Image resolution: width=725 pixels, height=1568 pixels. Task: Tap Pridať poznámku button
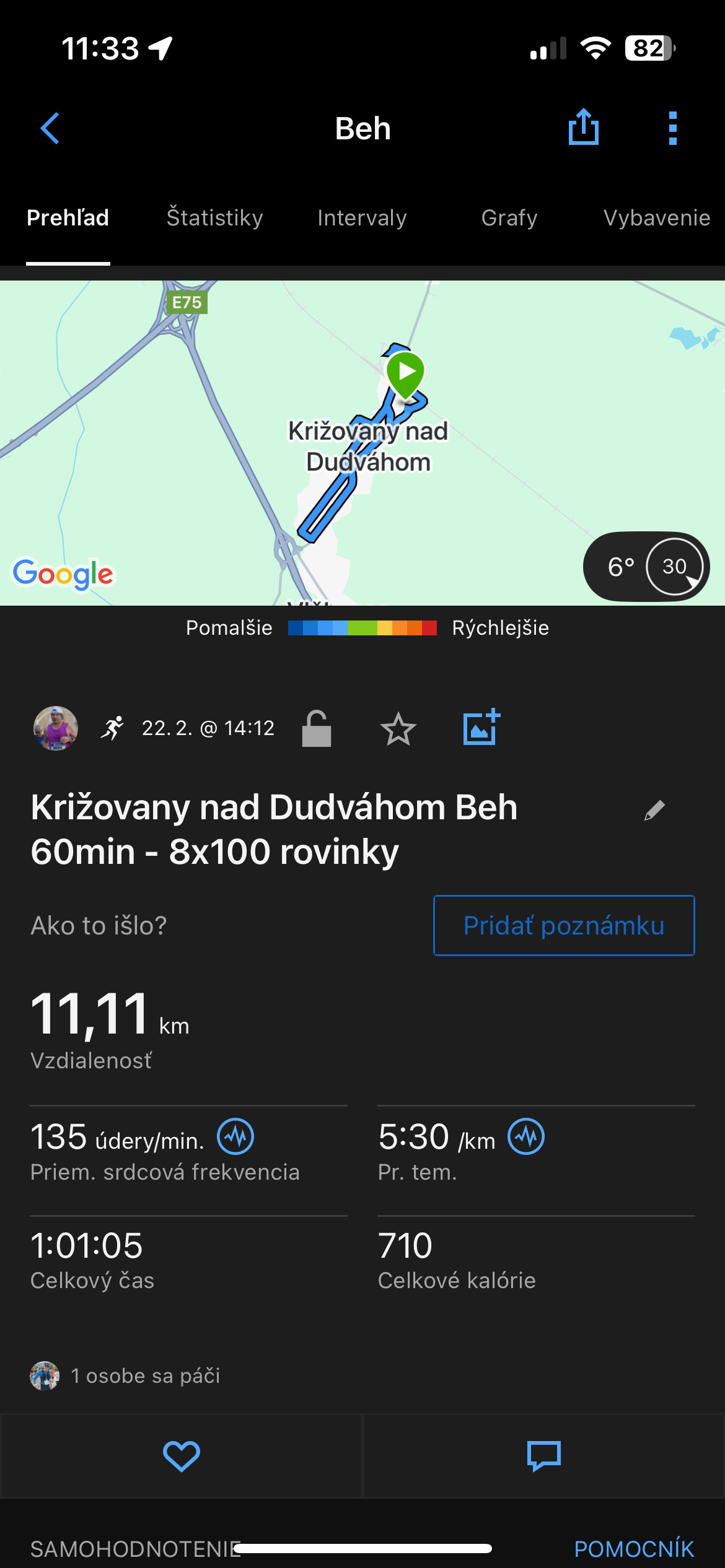click(564, 925)
